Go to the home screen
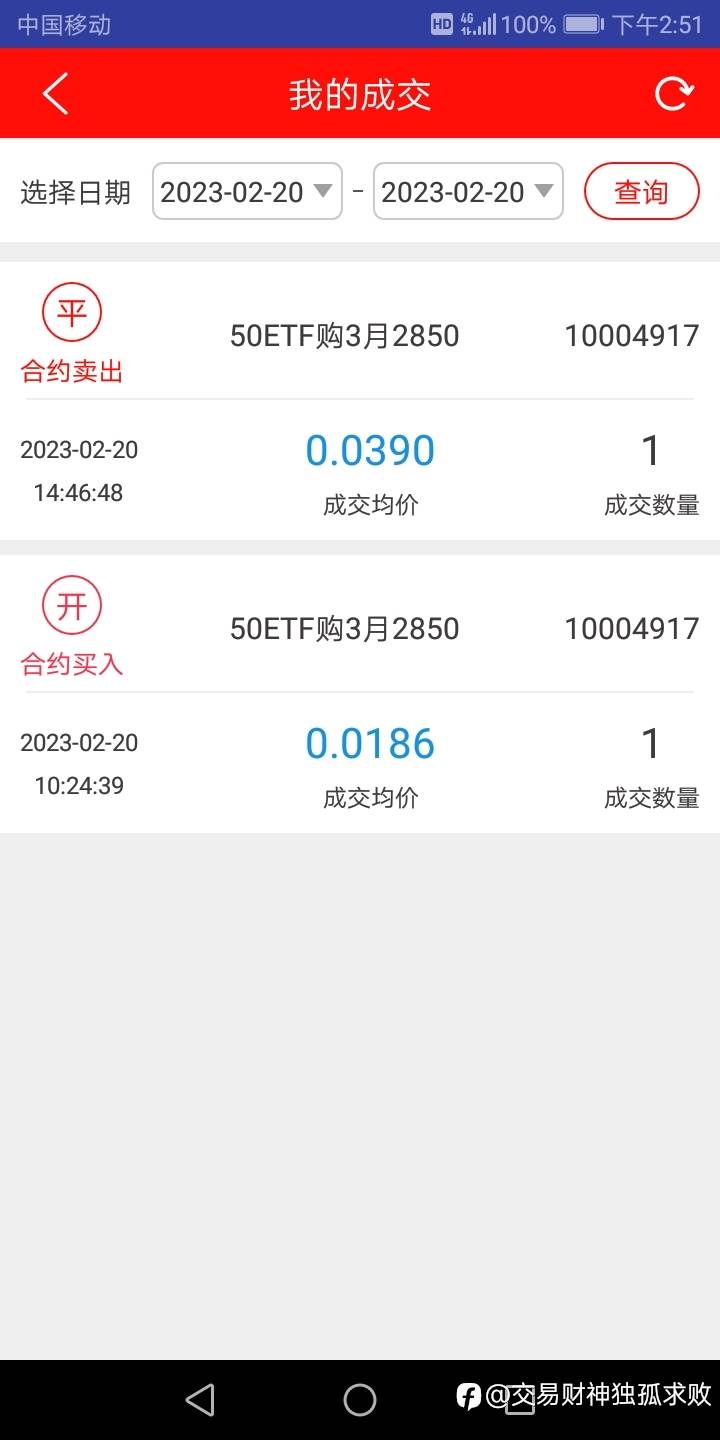Screen dimensions: 720x1440 [x=360, y=1399]
